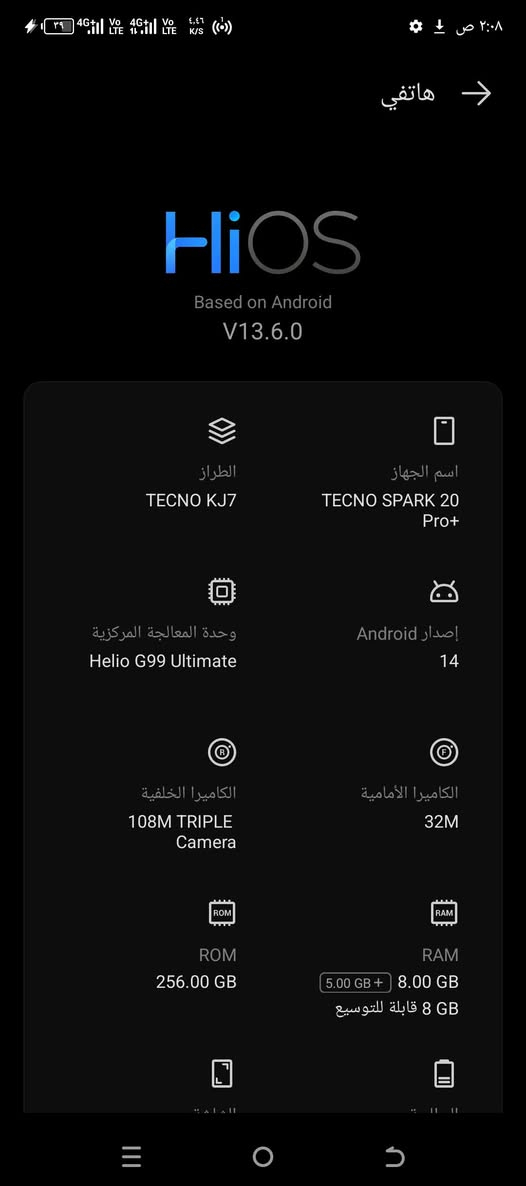Tap the system home button
This screenshot has width=526, height=1186.
pos(263,1157)
